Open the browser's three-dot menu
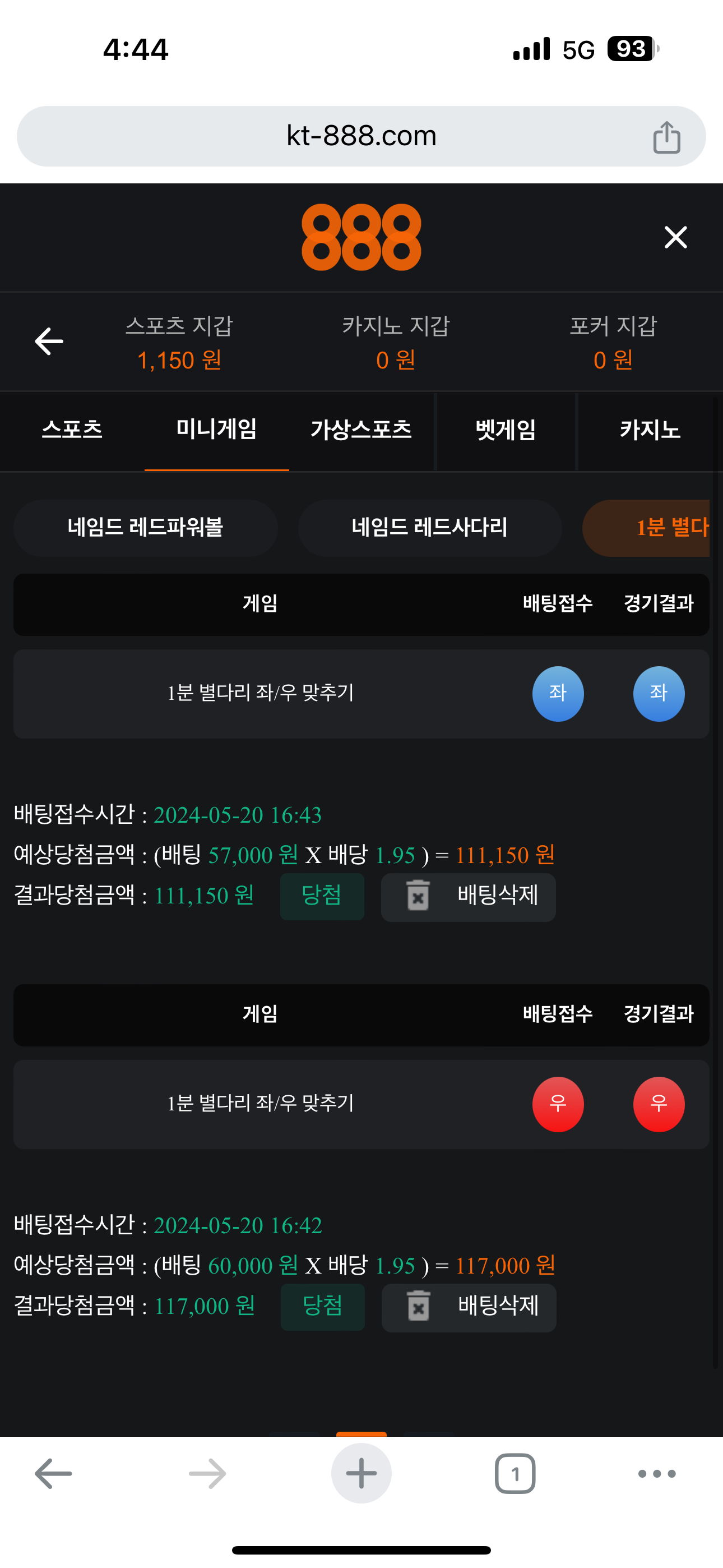 [x=657, y=1474]
